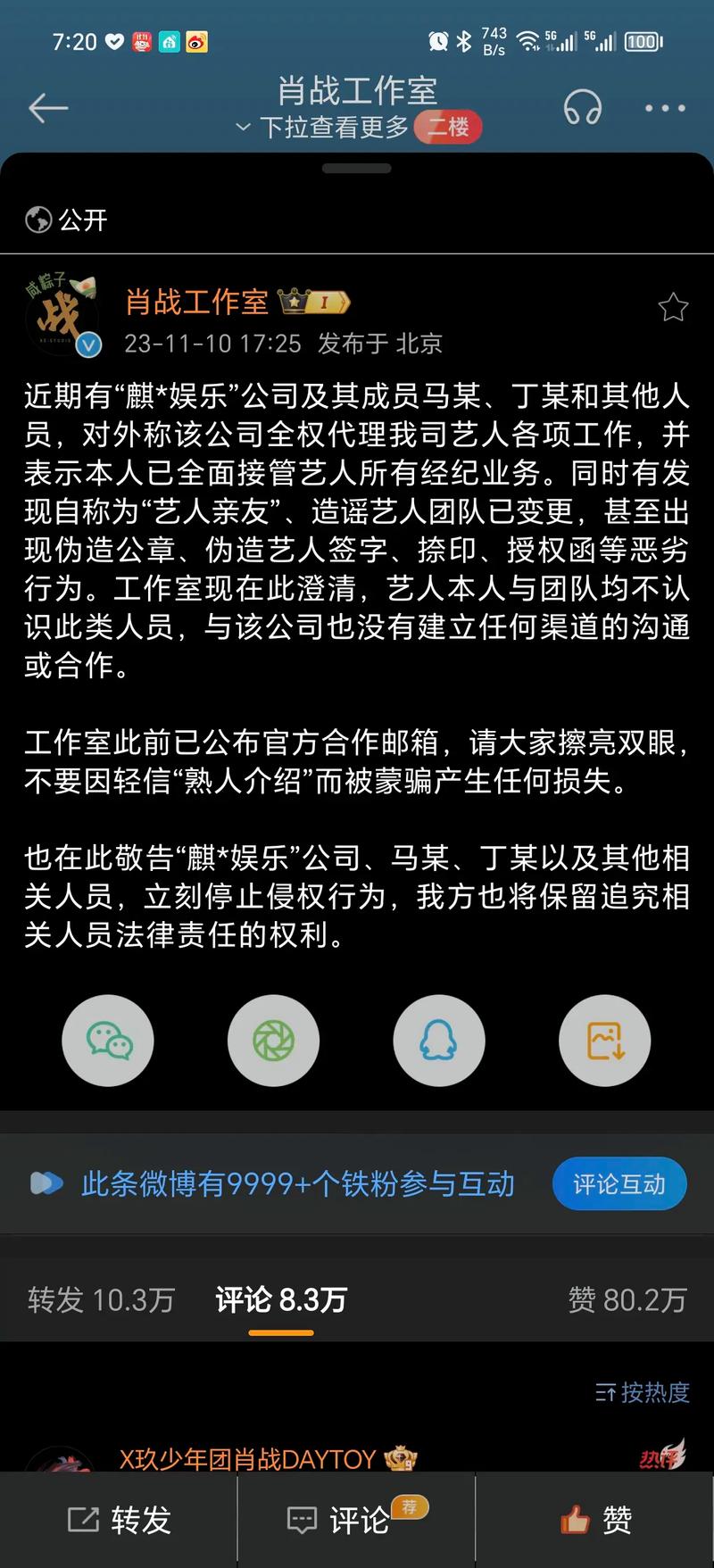
Task: Select the 评论 8.3万 tab
Action: 280,1299
